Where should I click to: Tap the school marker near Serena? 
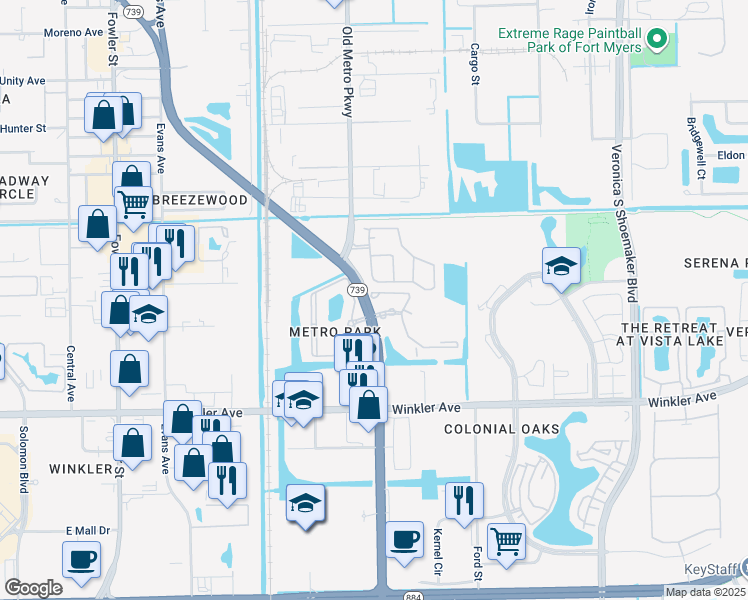coord(562,265)
